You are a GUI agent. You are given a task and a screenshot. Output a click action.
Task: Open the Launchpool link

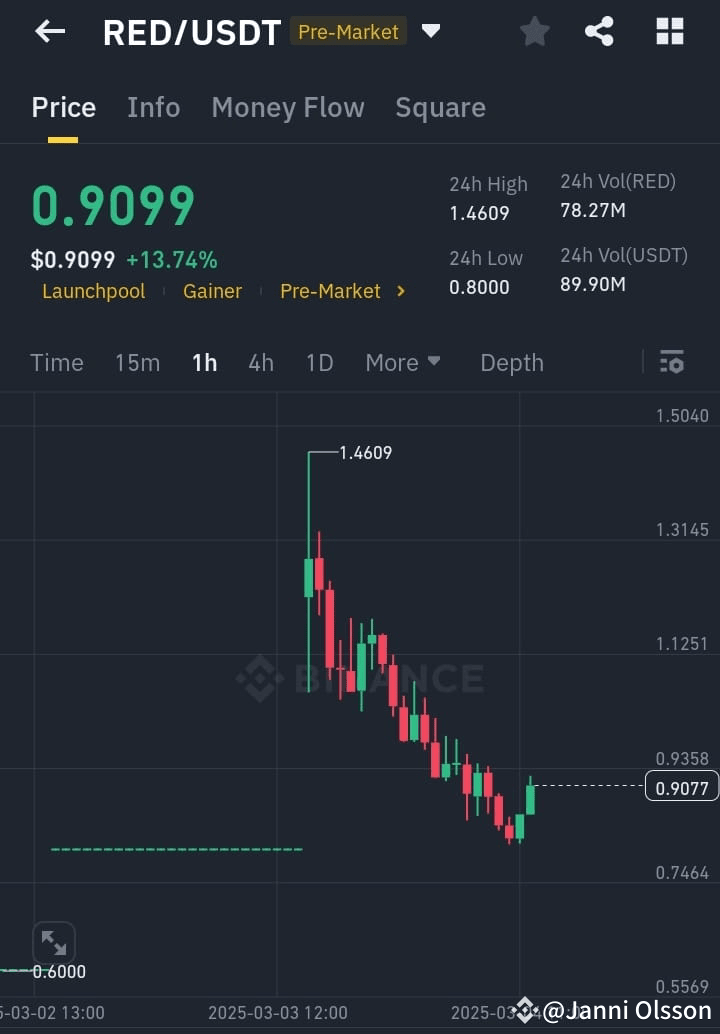pyautogui.click(x=93, y=291)
